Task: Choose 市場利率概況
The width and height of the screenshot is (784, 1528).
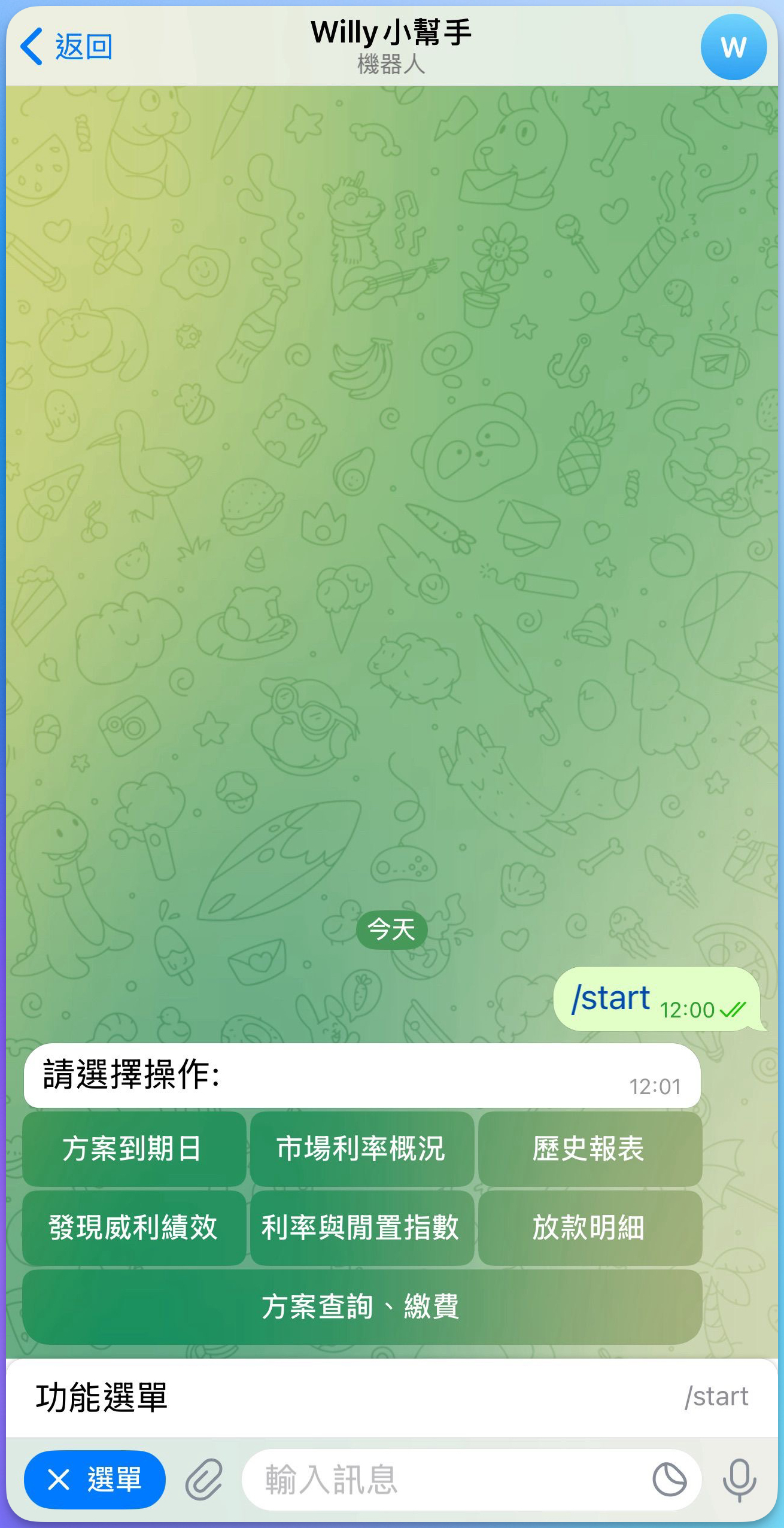Action: (361, 1149)
